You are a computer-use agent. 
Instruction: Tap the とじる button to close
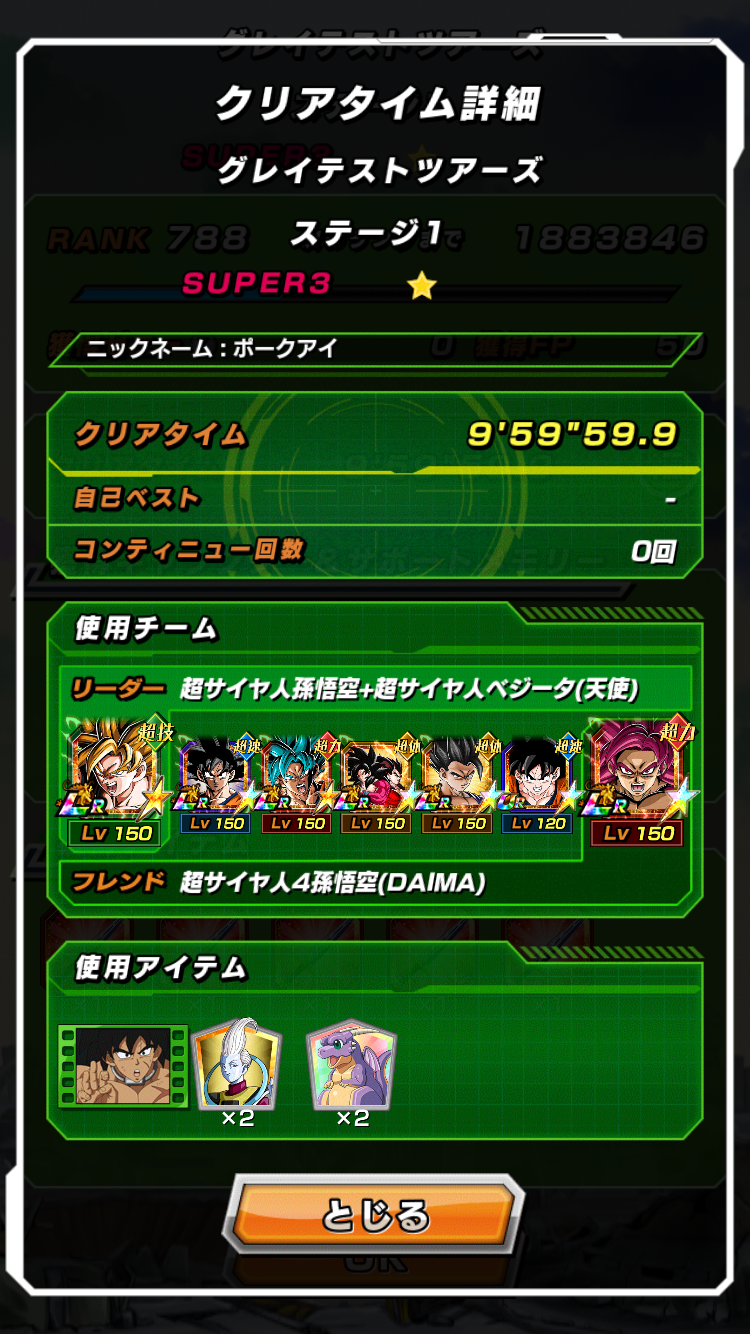click(x=375, y=1217)
